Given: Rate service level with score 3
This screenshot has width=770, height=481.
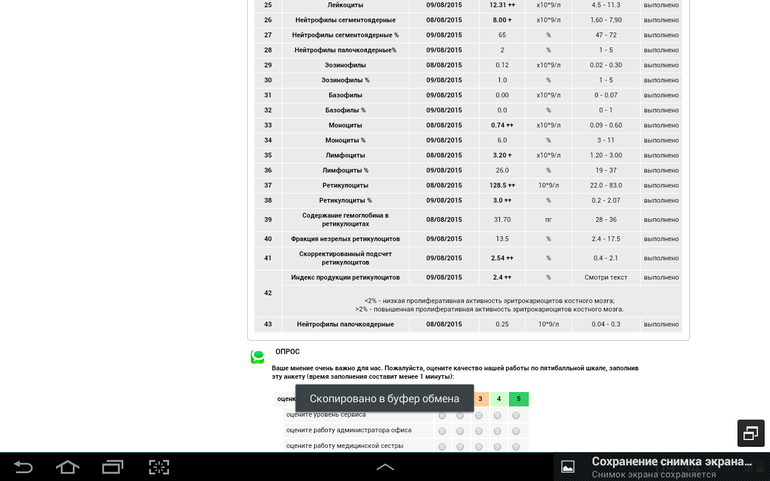Looking at the screenshot, I should (x=479, y=415).
